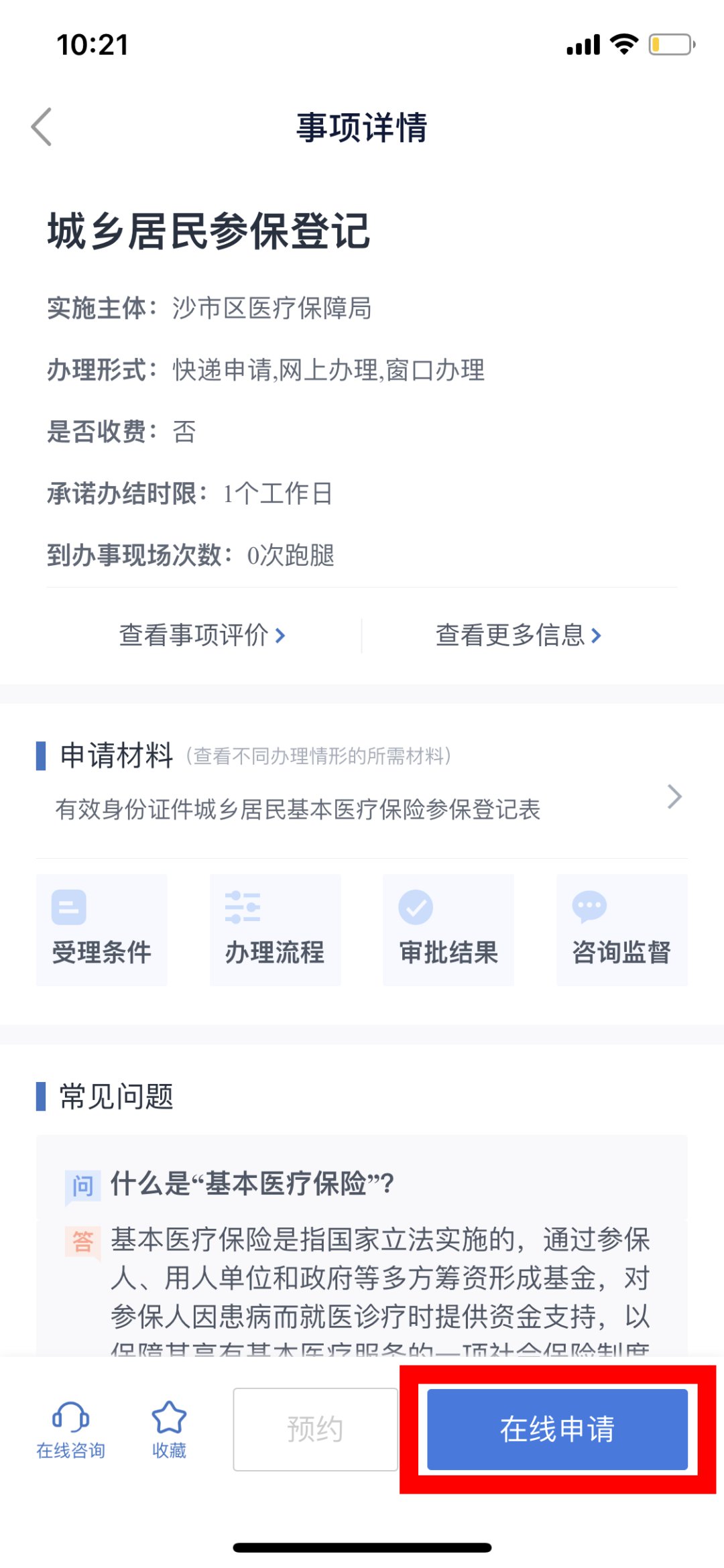Open 受理条件 card
Viewport: 724px width, 1568px height.
tap(102, 930)
